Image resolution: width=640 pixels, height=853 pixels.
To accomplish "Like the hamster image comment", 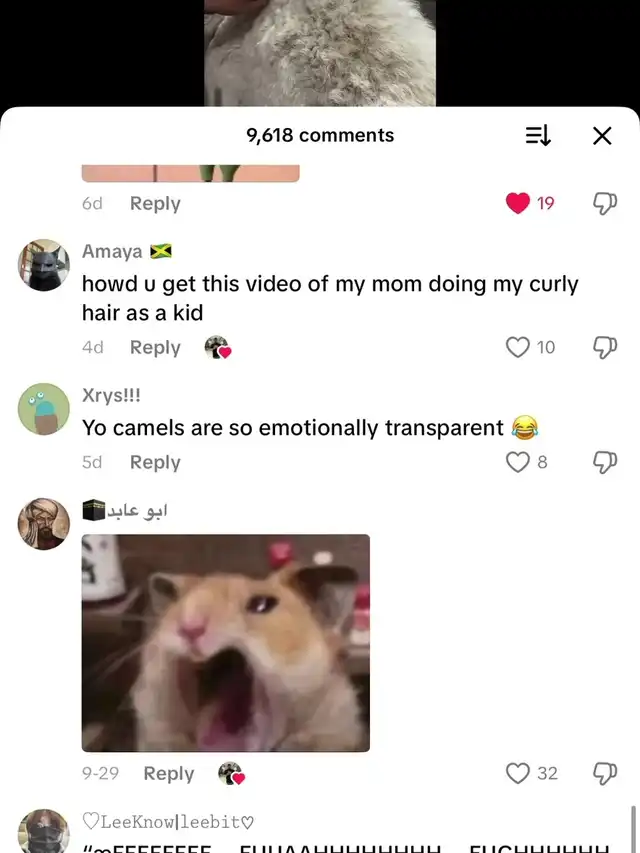I will pyautogui.click(x=518, y=773).
